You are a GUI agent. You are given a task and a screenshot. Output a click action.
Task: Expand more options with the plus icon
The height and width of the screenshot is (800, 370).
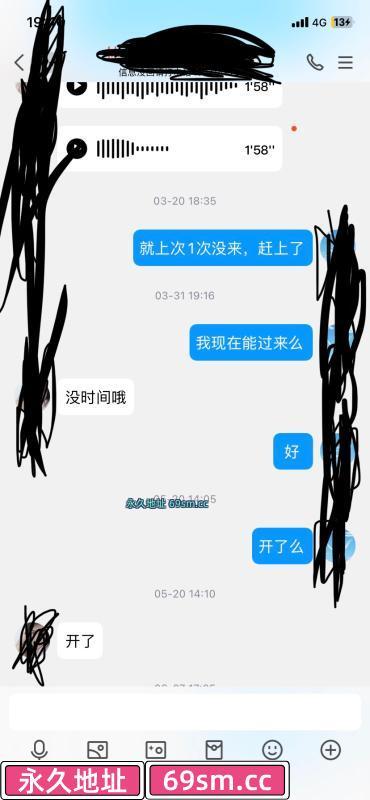tap(331, 750)
